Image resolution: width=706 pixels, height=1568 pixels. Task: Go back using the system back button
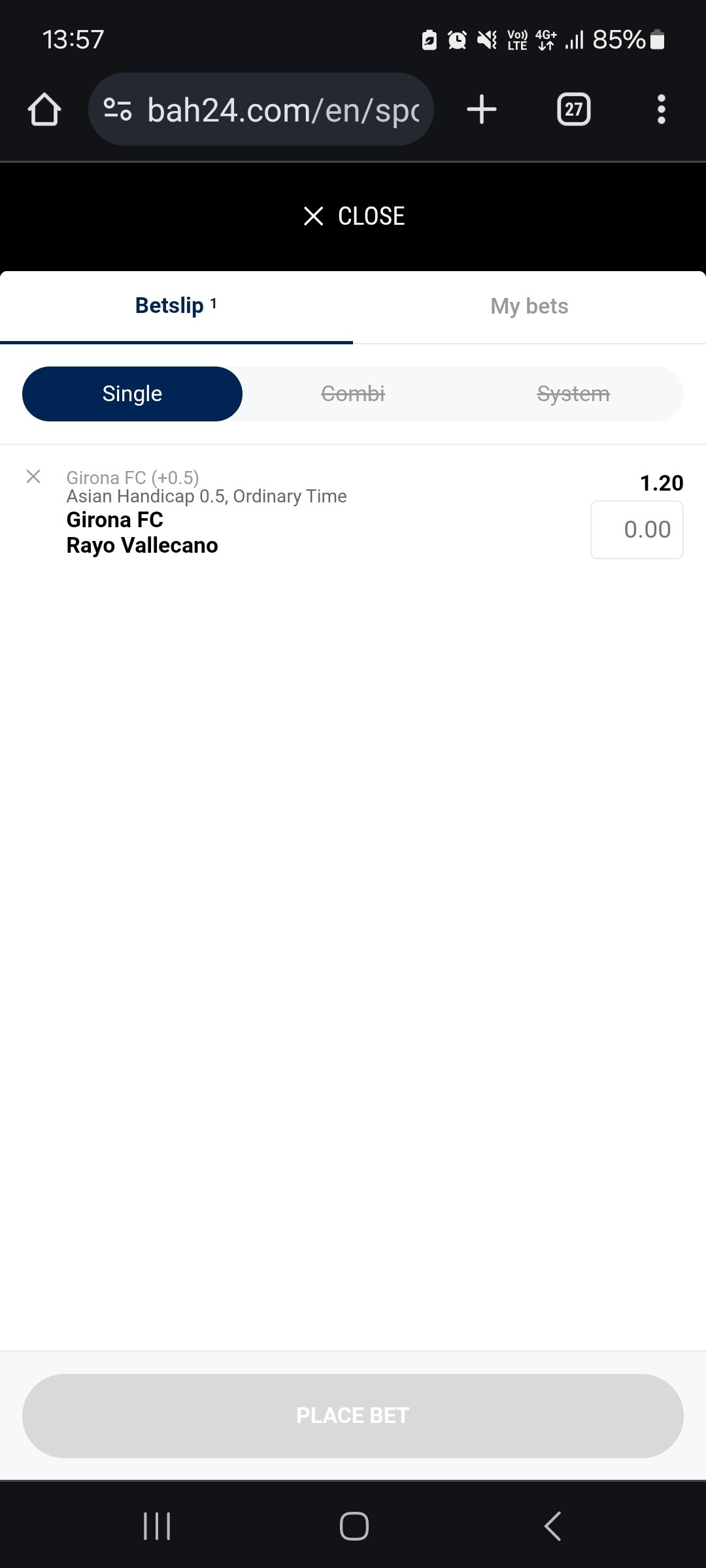point(552,1526)
